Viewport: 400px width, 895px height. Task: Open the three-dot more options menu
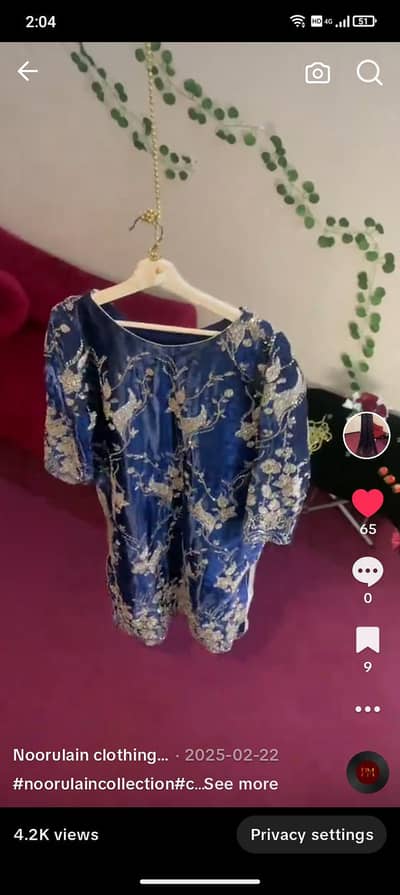coord(367,709)
